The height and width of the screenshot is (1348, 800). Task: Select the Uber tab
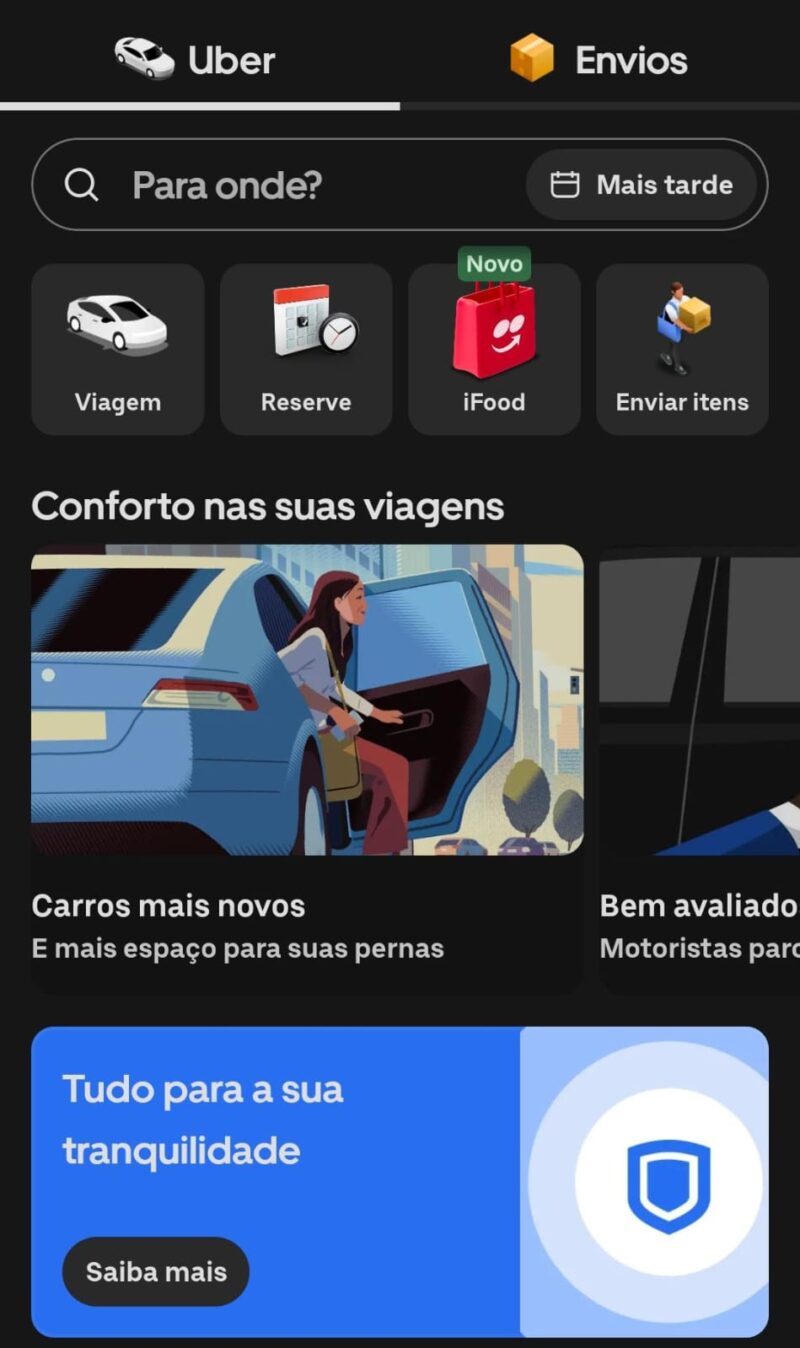click(x=200, y=58)
